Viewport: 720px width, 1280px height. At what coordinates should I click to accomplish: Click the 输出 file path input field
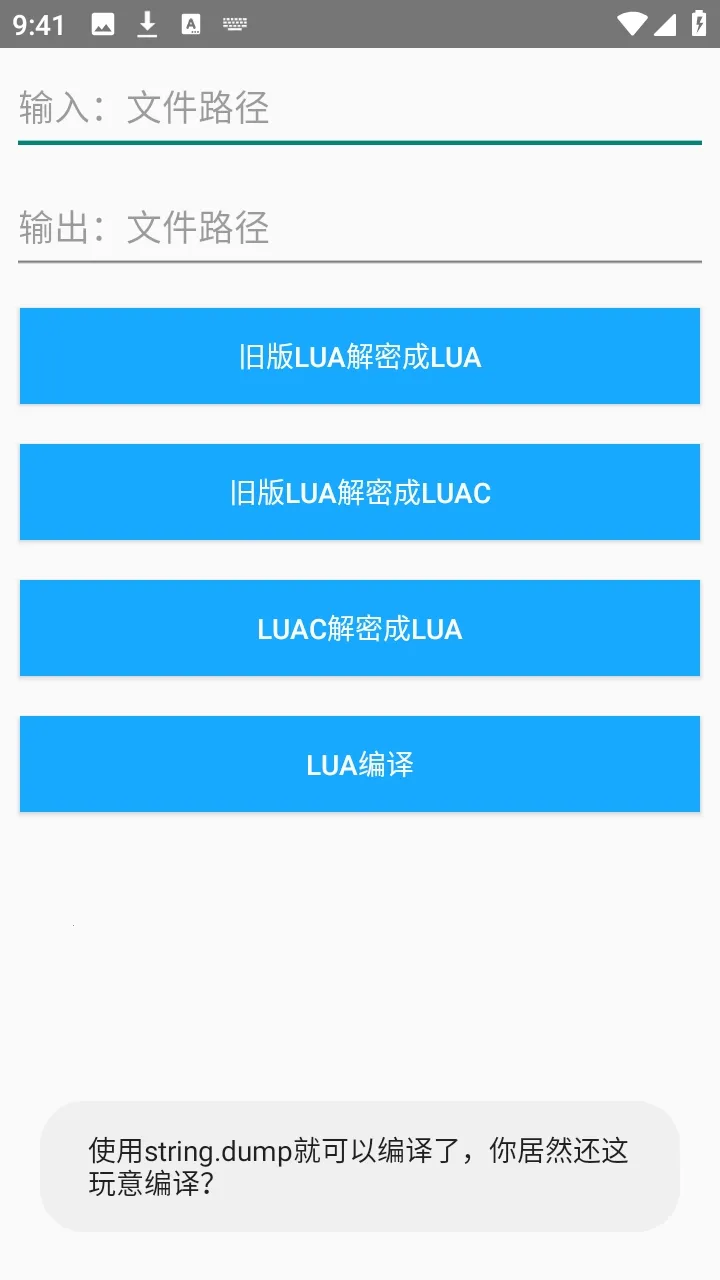359,228
